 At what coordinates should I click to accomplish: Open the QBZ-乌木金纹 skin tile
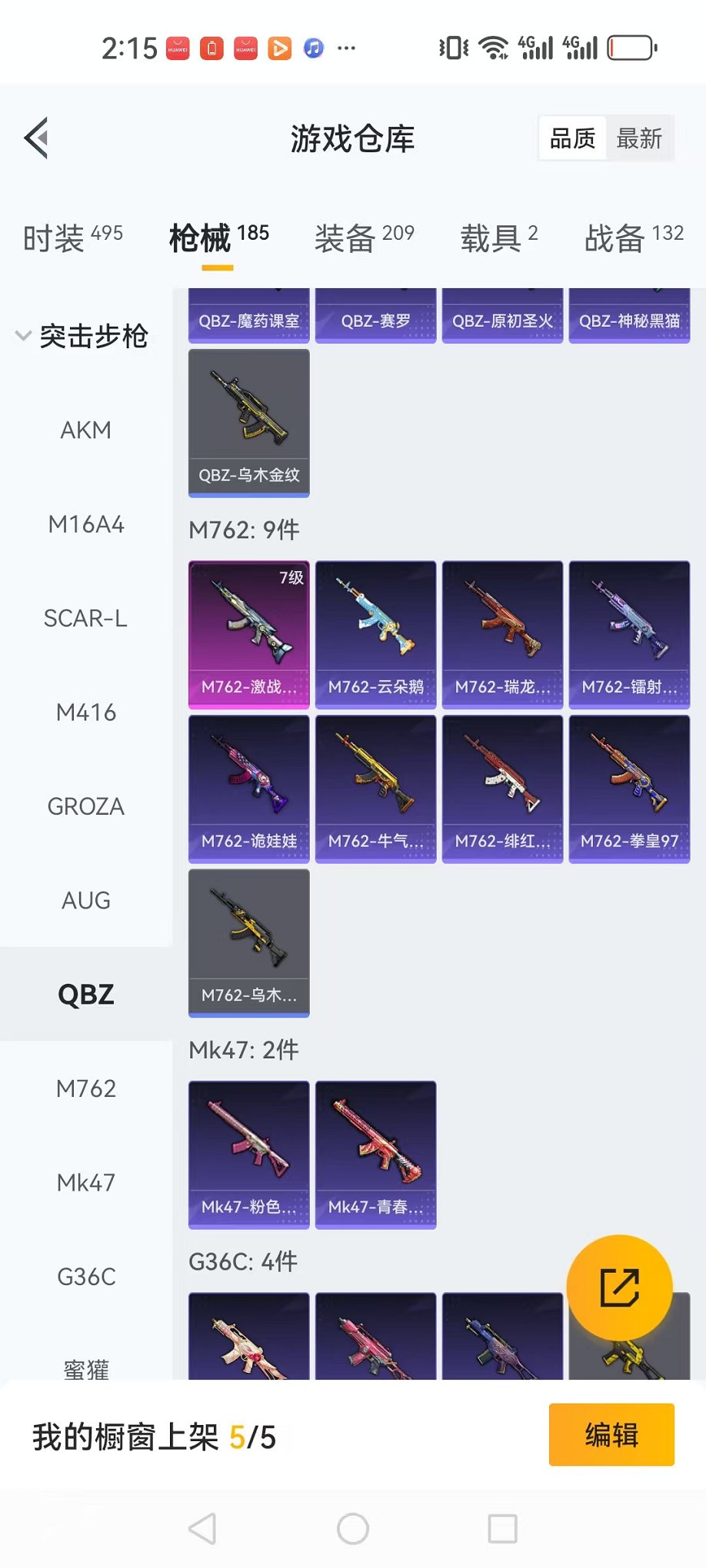point(248,423)
